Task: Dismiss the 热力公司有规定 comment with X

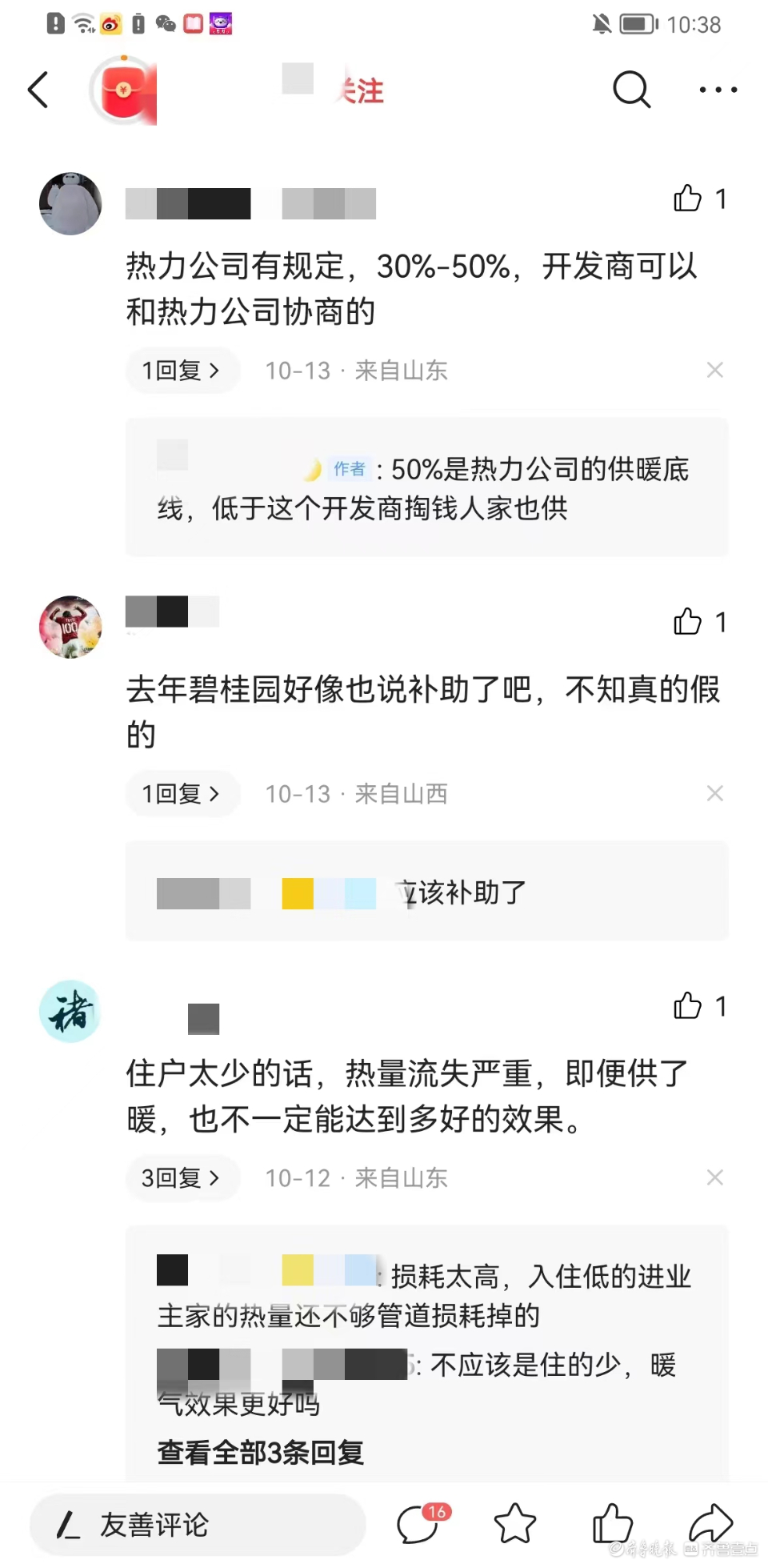Action: [x=714, y=370]
